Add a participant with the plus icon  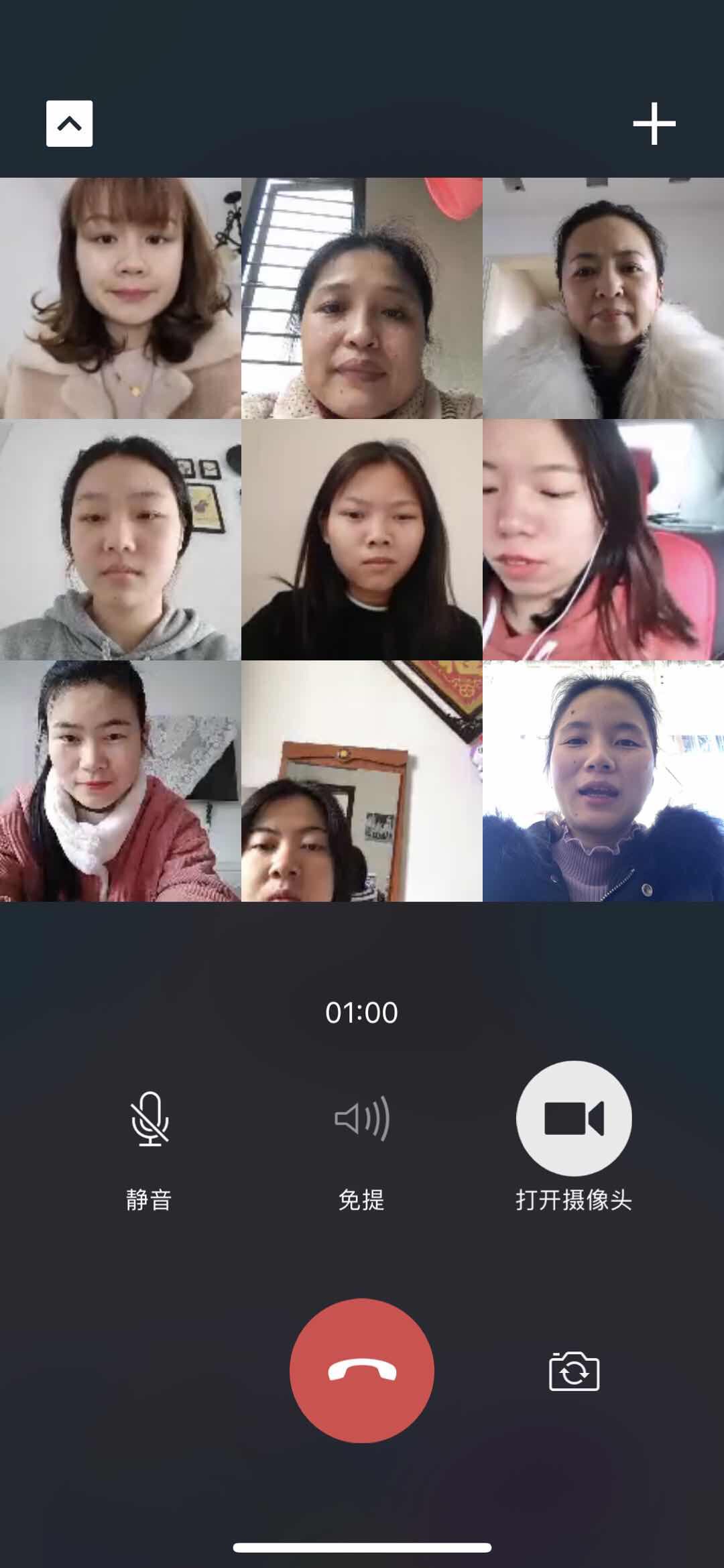coord(654,124)
